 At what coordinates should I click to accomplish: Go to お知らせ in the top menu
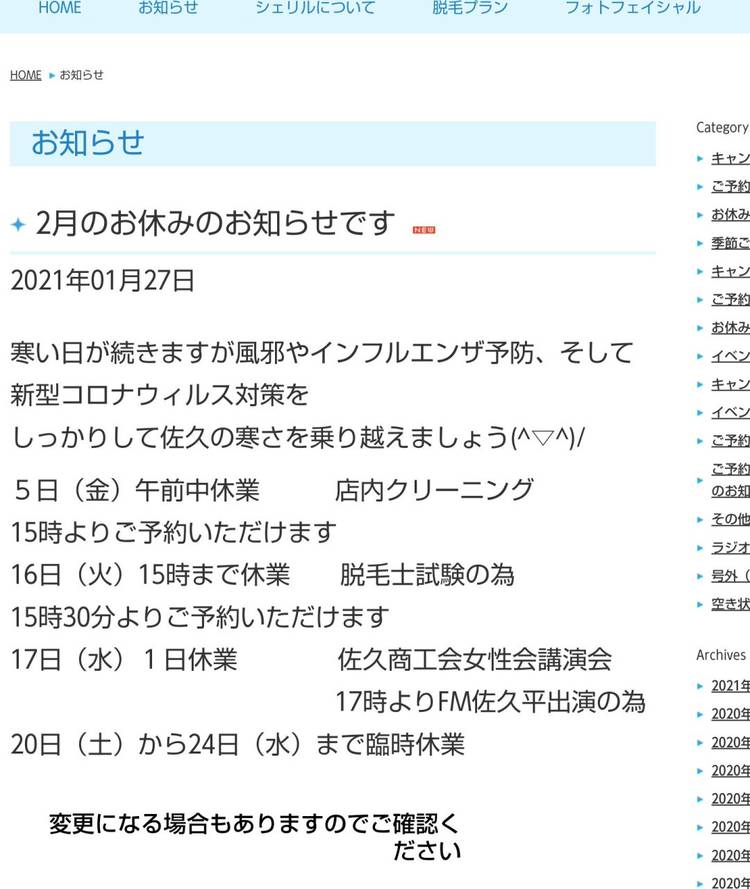coord(168,8)
